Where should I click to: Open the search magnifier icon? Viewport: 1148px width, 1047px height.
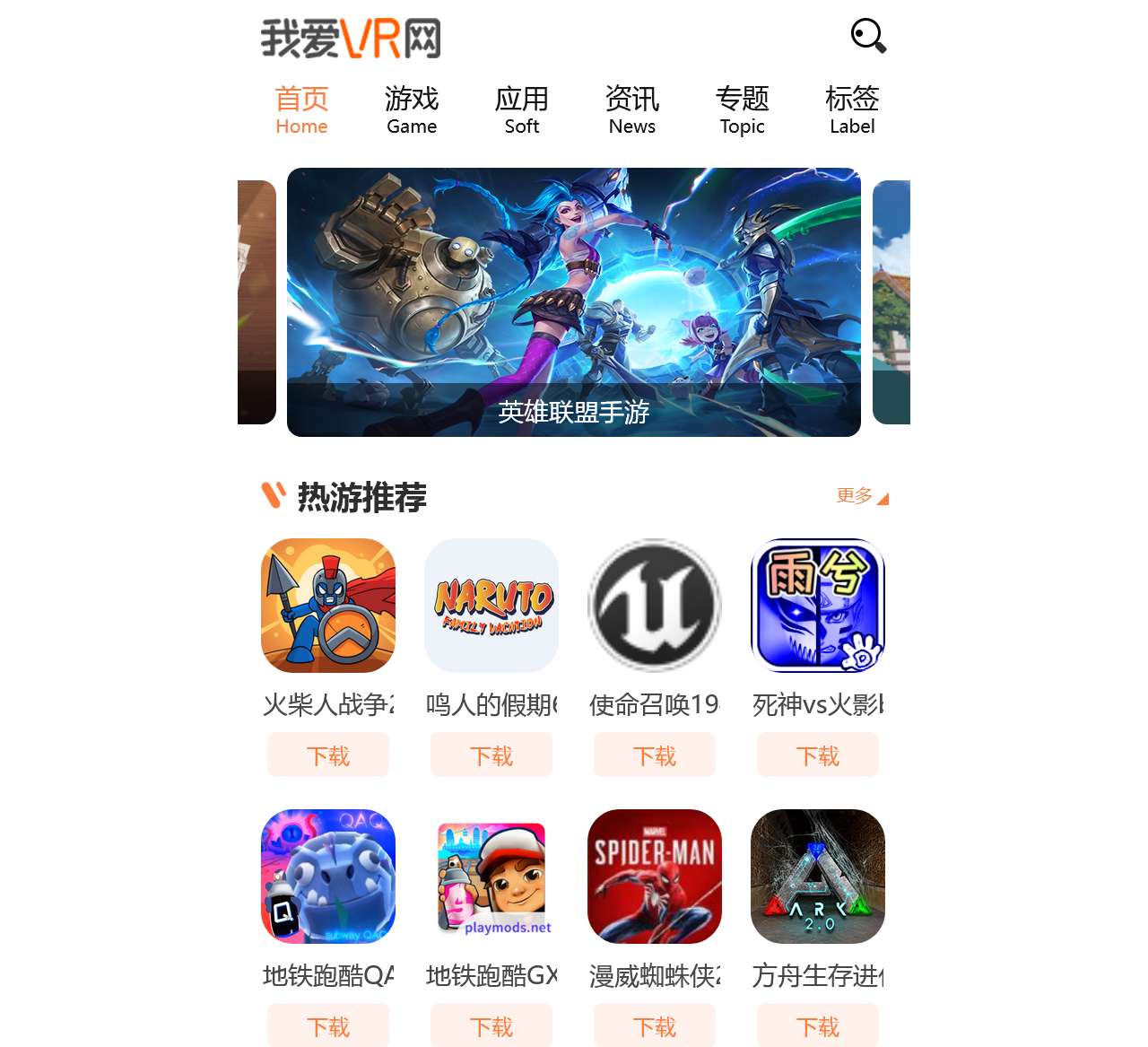tap(868, 36)
